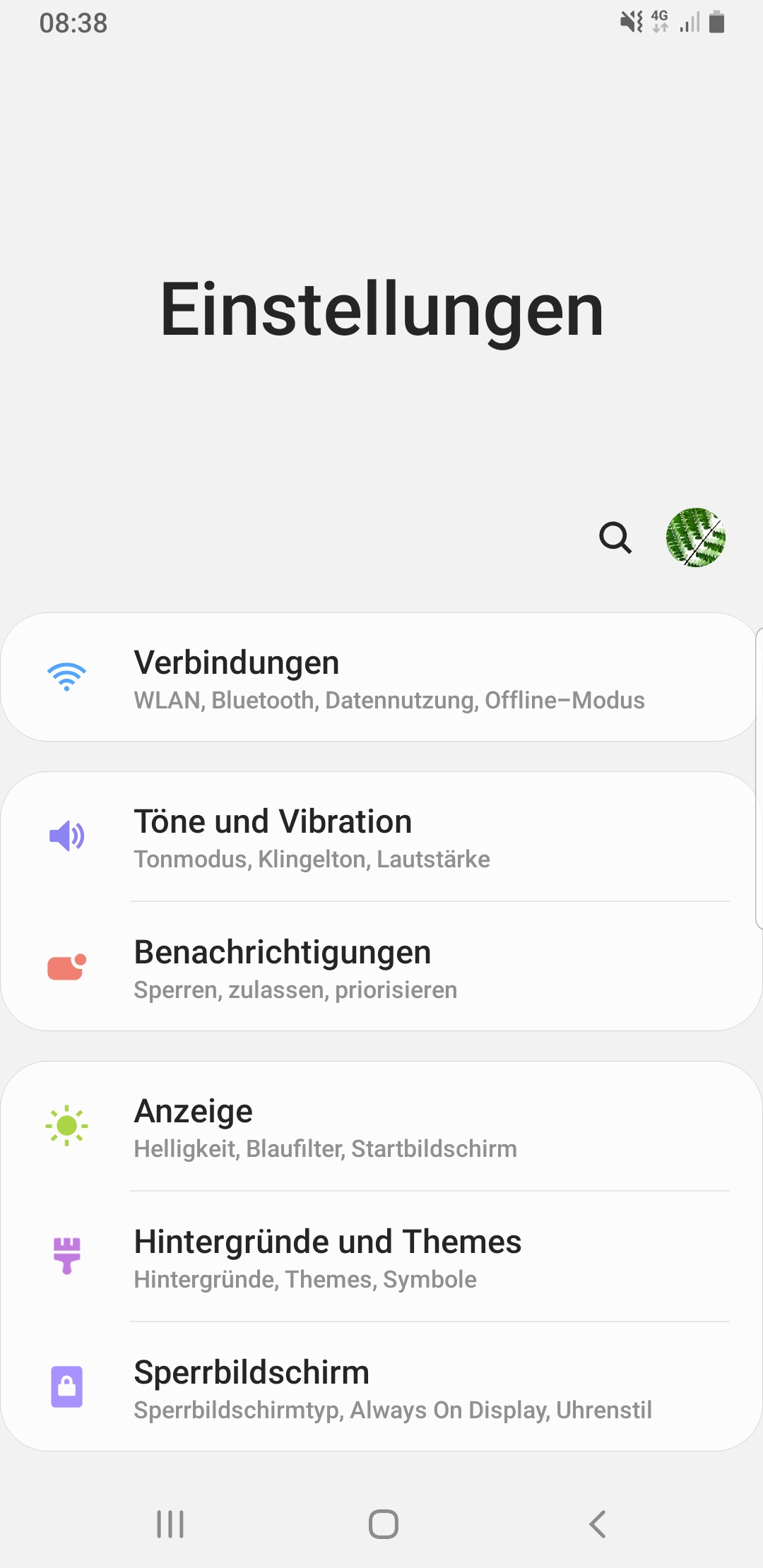Open Verbindungen settings

pos(381,677)
